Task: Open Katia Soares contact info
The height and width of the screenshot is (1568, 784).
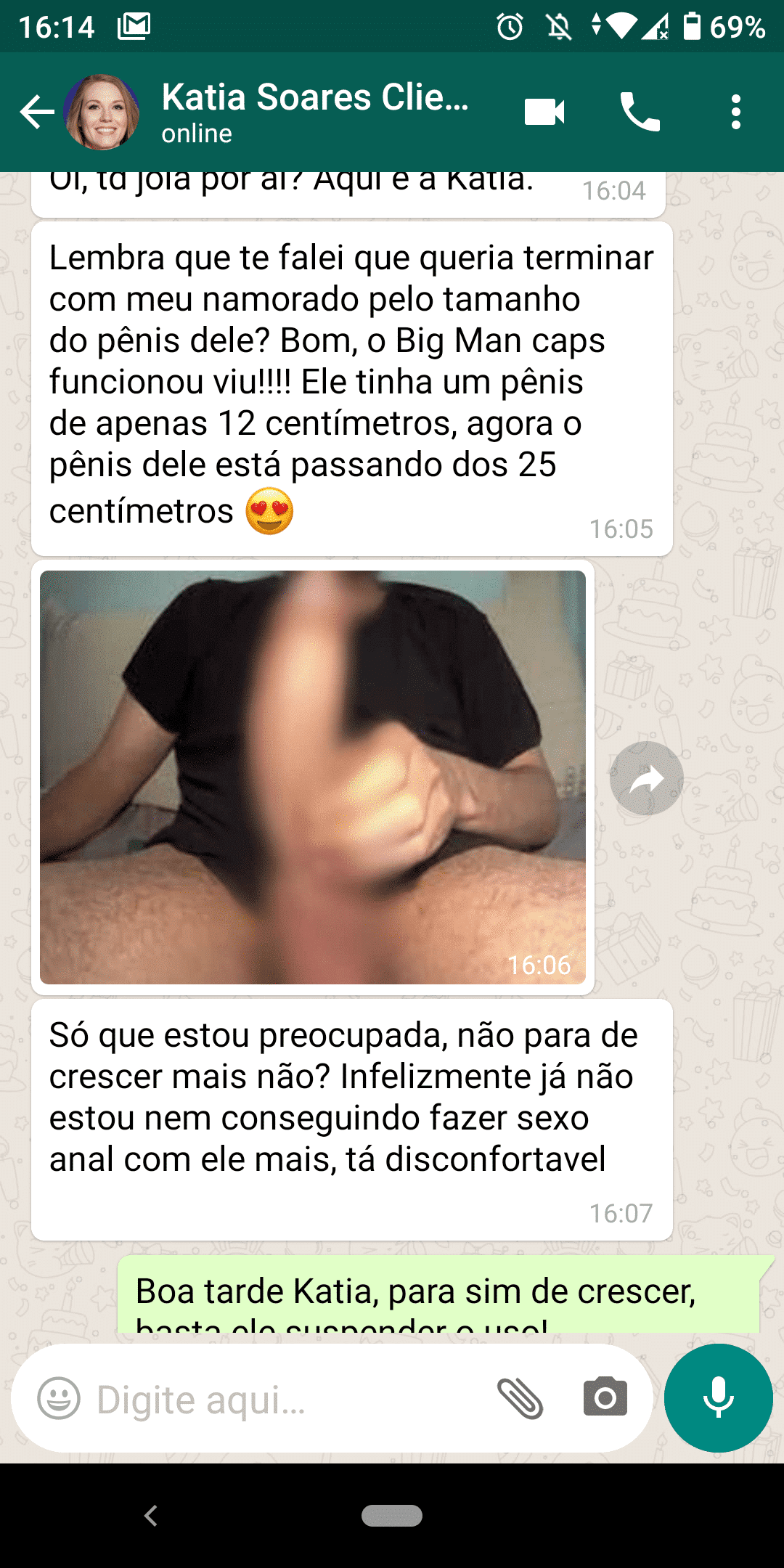Action: click(x=315, y=111)
